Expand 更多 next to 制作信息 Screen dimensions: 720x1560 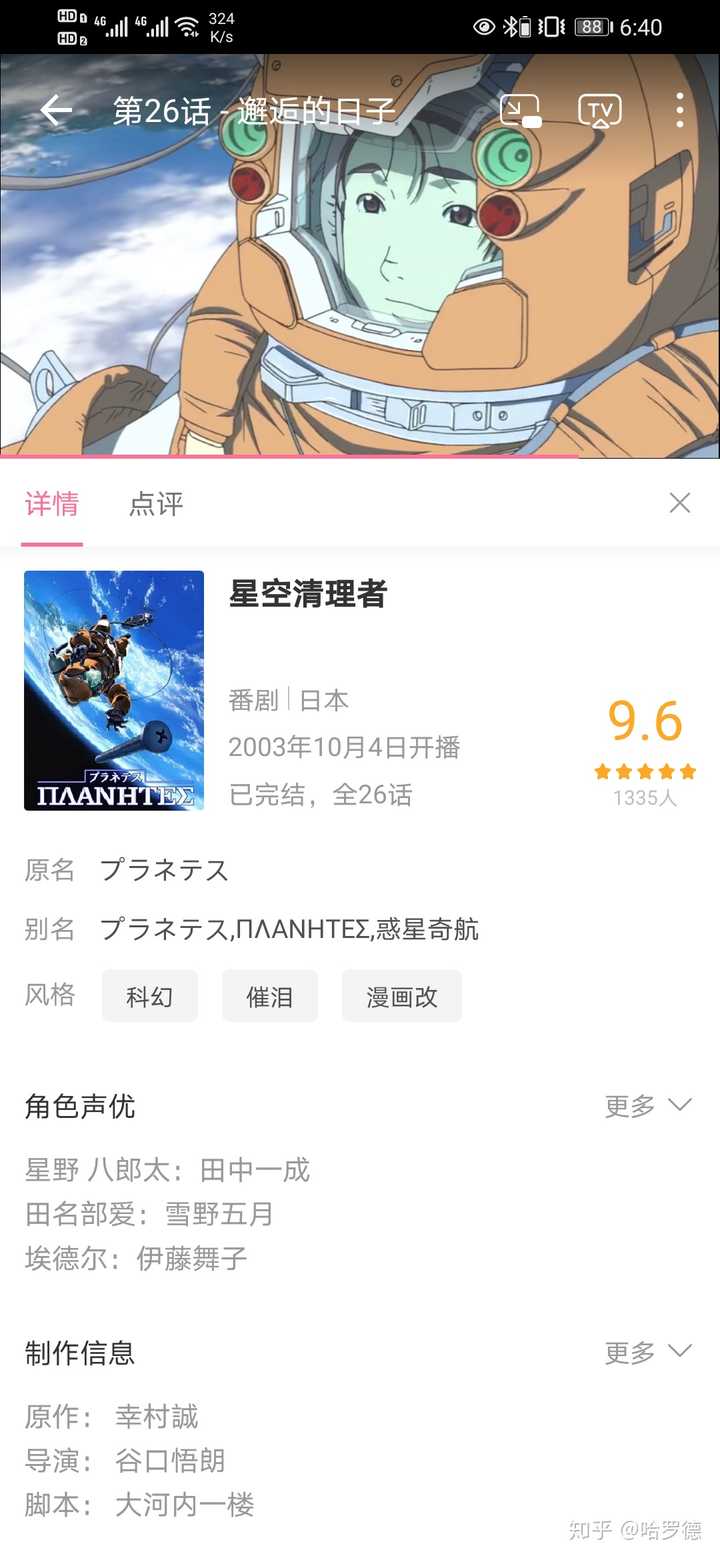coord(645,1351)
